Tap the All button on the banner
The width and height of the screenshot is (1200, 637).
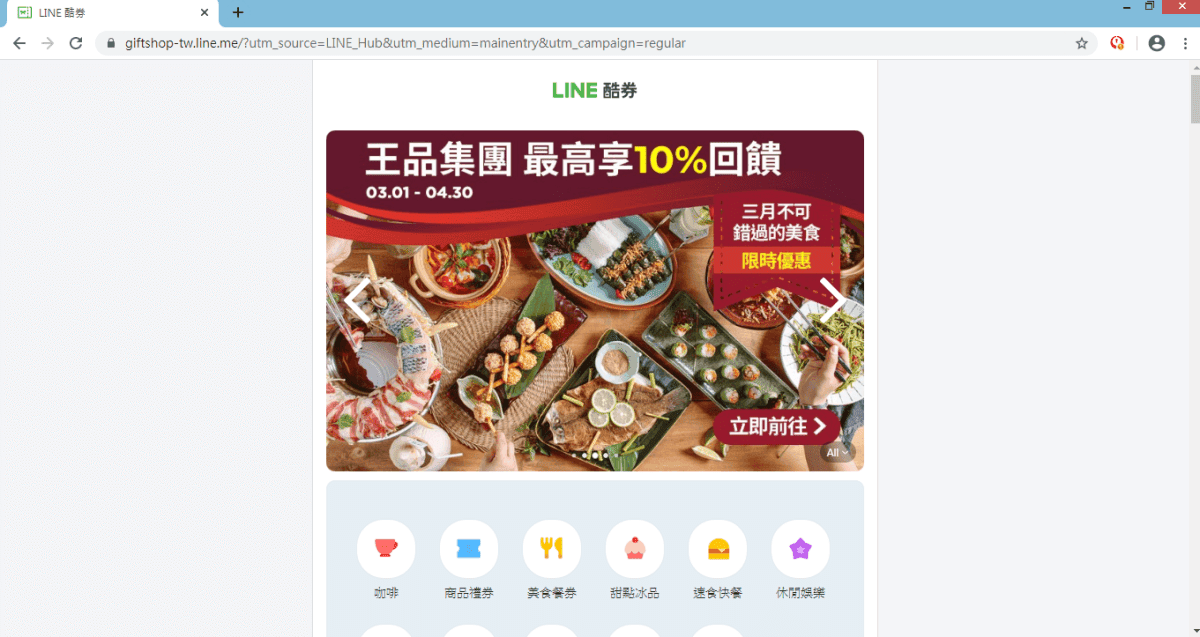(838, 453)
